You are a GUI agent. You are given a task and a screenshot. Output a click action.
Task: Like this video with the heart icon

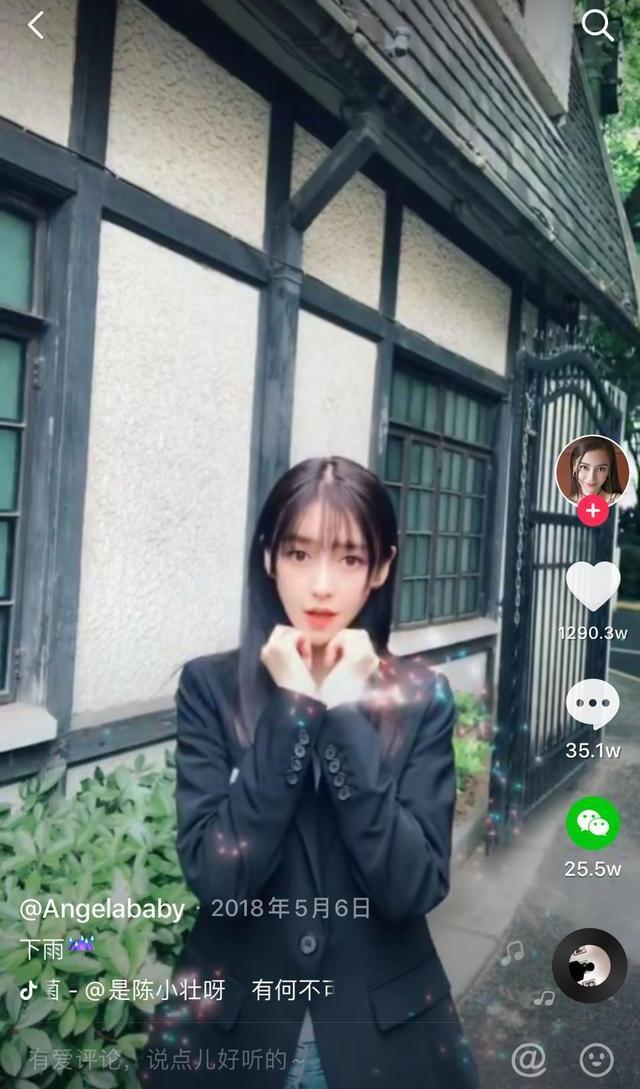coord(592,585)
